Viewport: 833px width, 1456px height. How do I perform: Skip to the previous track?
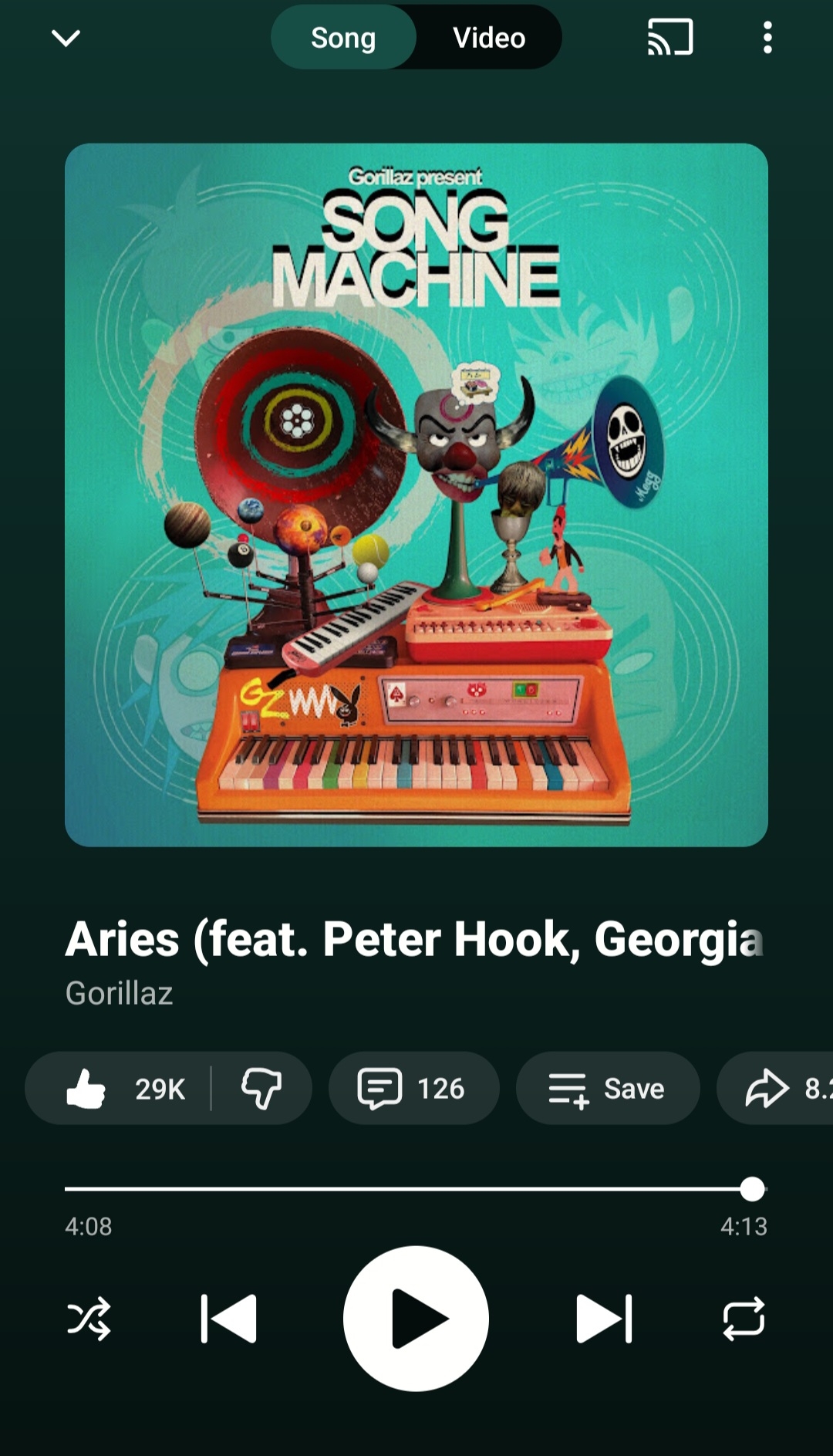[x=228, y=1319]
